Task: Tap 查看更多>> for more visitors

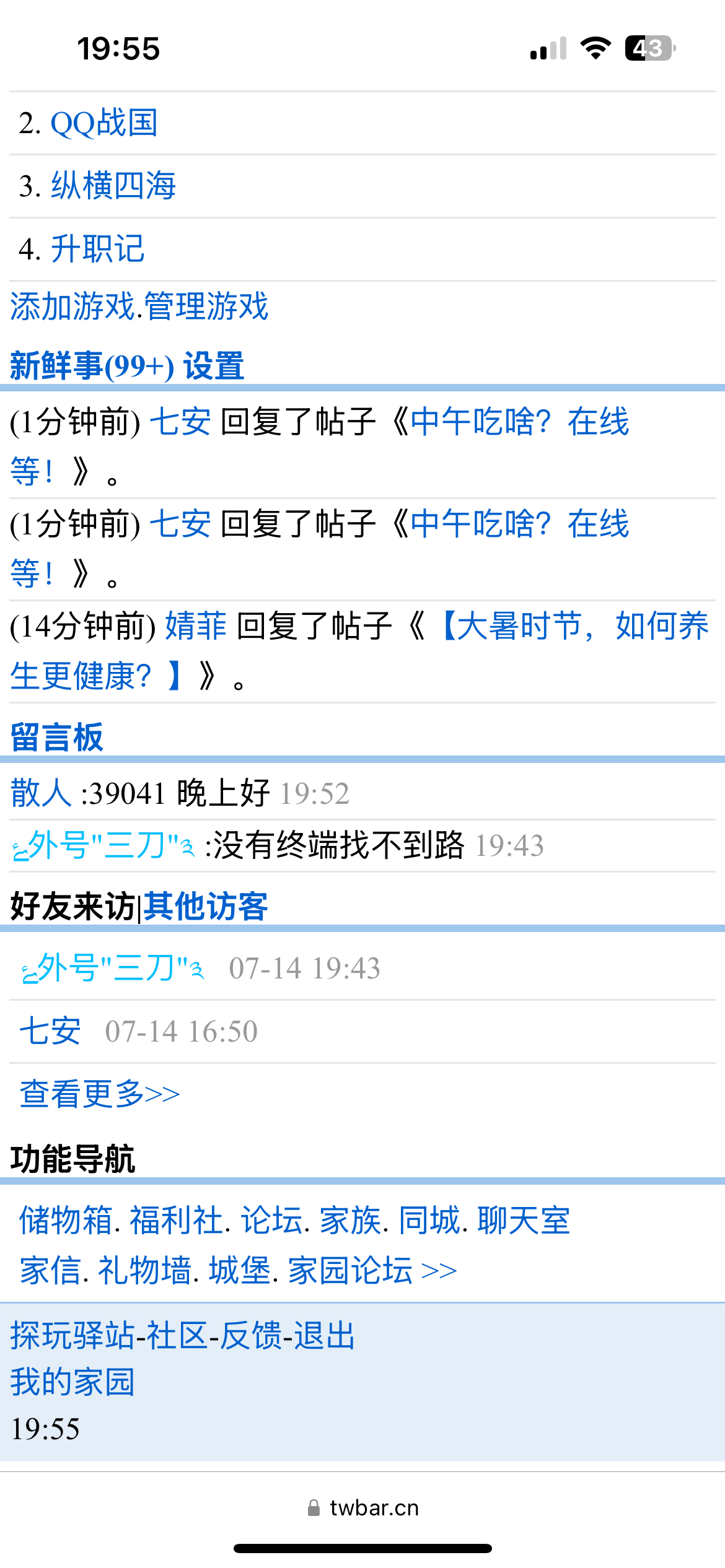Action: 100,1094
